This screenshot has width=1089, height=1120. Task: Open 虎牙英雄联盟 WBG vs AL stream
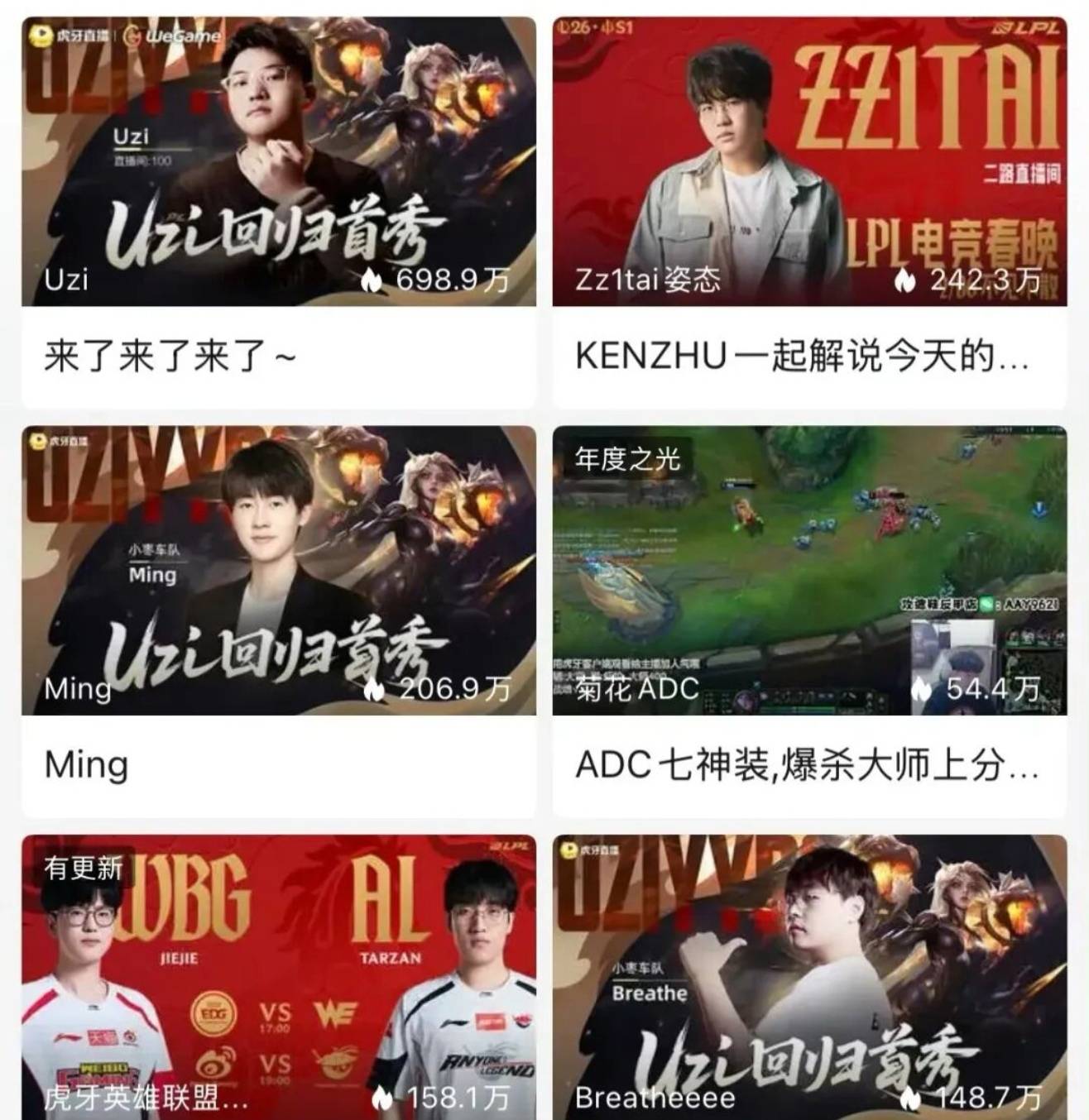click(278, 976)
